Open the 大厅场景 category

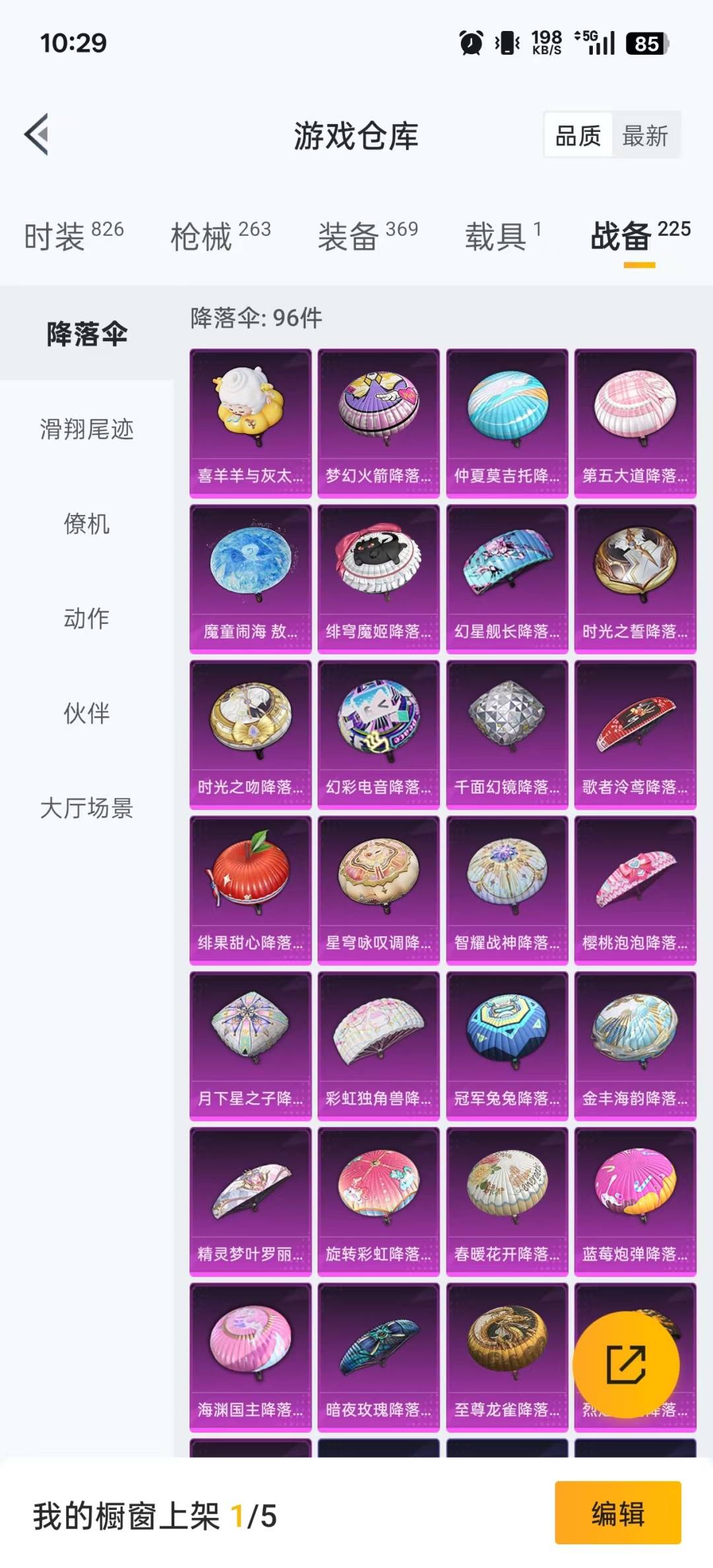[x=86, y=808]
